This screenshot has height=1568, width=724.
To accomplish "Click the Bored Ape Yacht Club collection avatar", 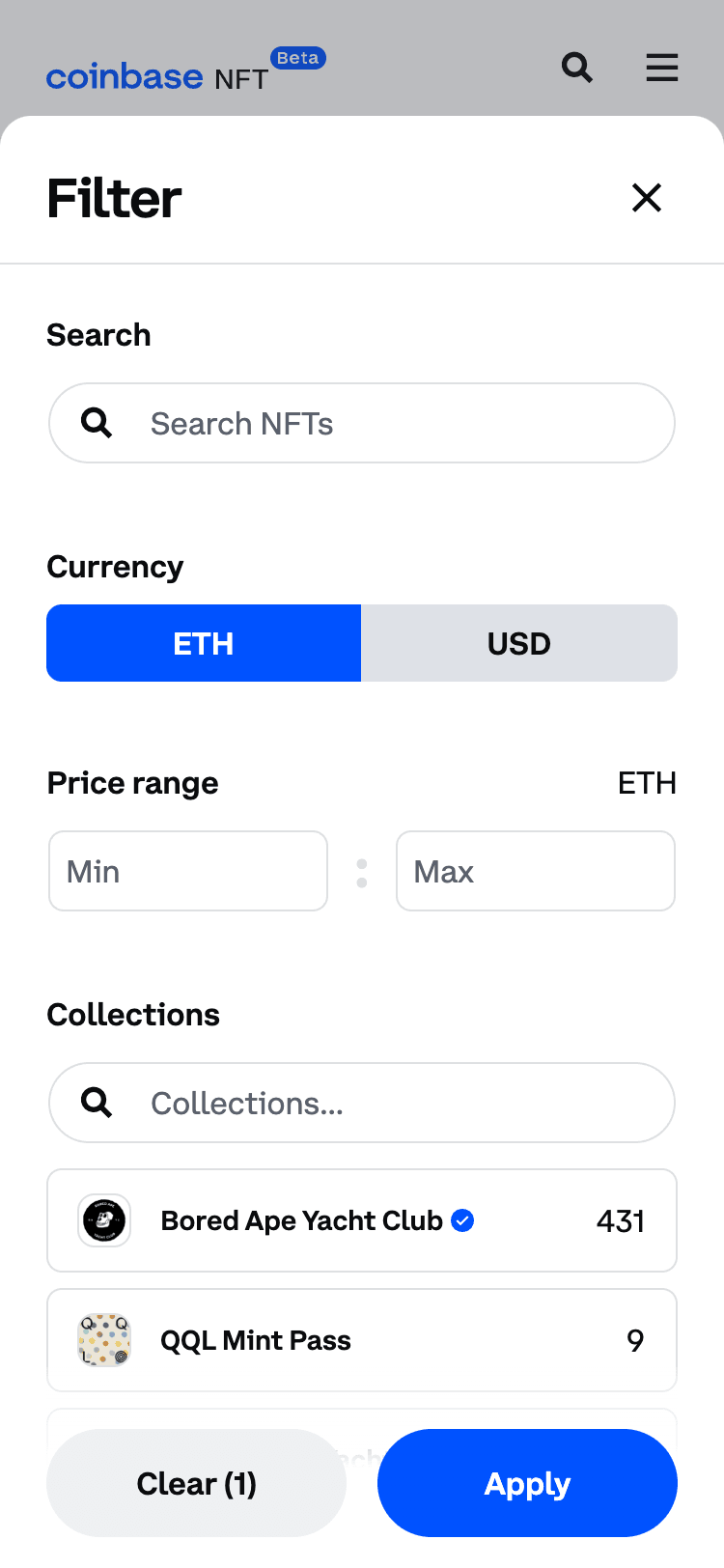I will tap(103, 1220).
